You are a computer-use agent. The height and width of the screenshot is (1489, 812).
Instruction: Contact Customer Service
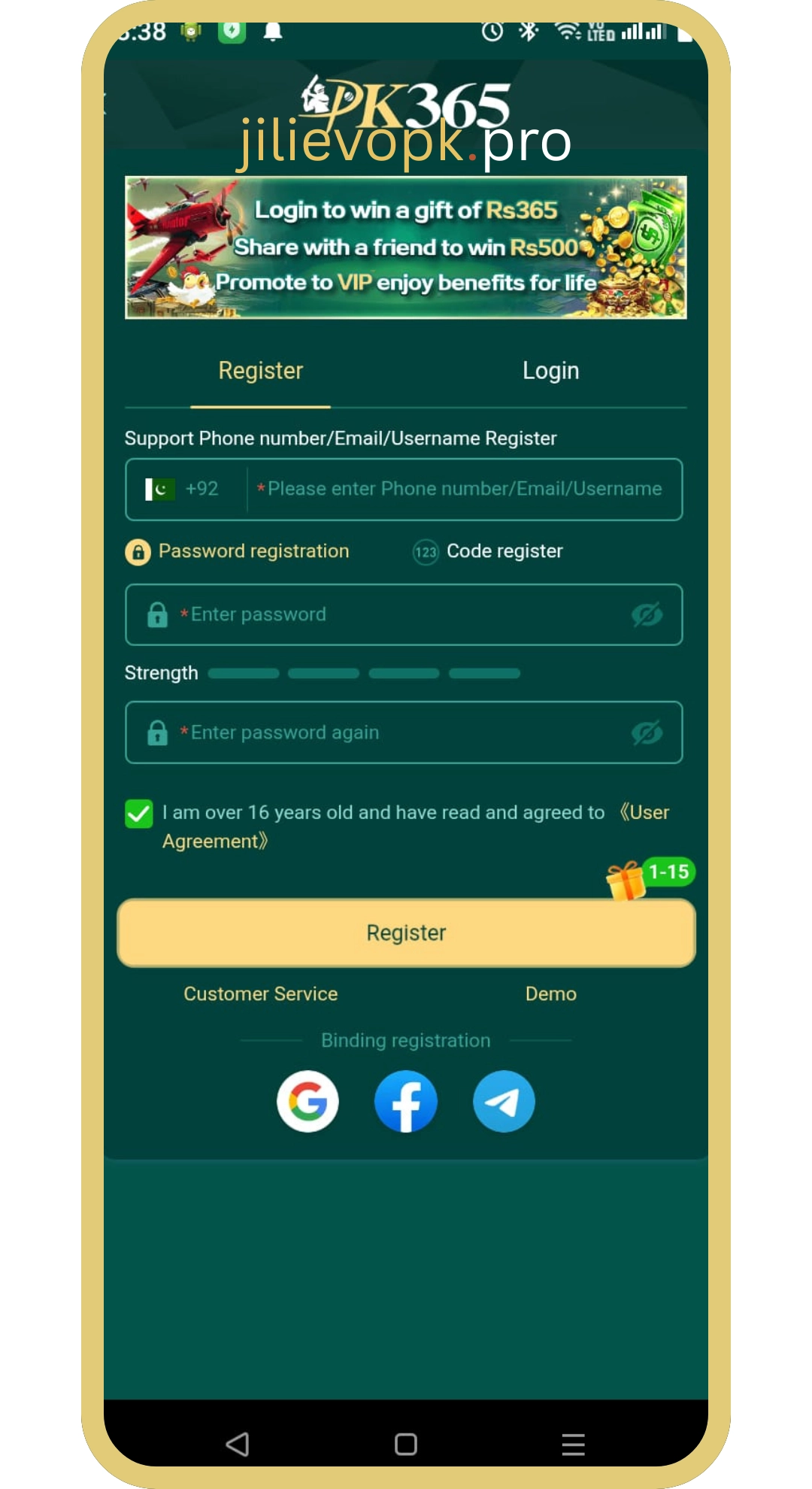pyautogui.click(x=260, y=994)
